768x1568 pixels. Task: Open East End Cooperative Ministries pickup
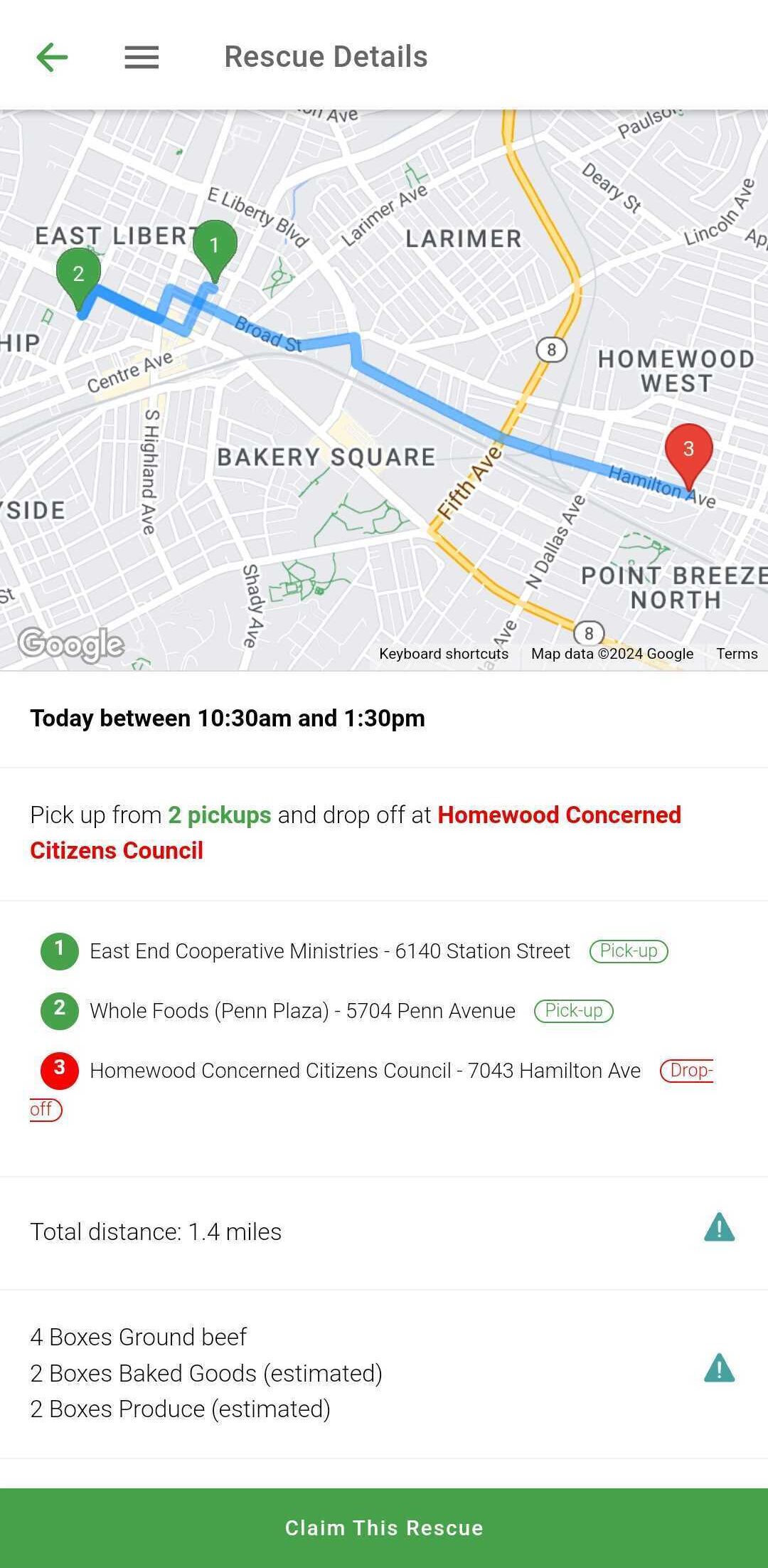[x=354, y=951]
